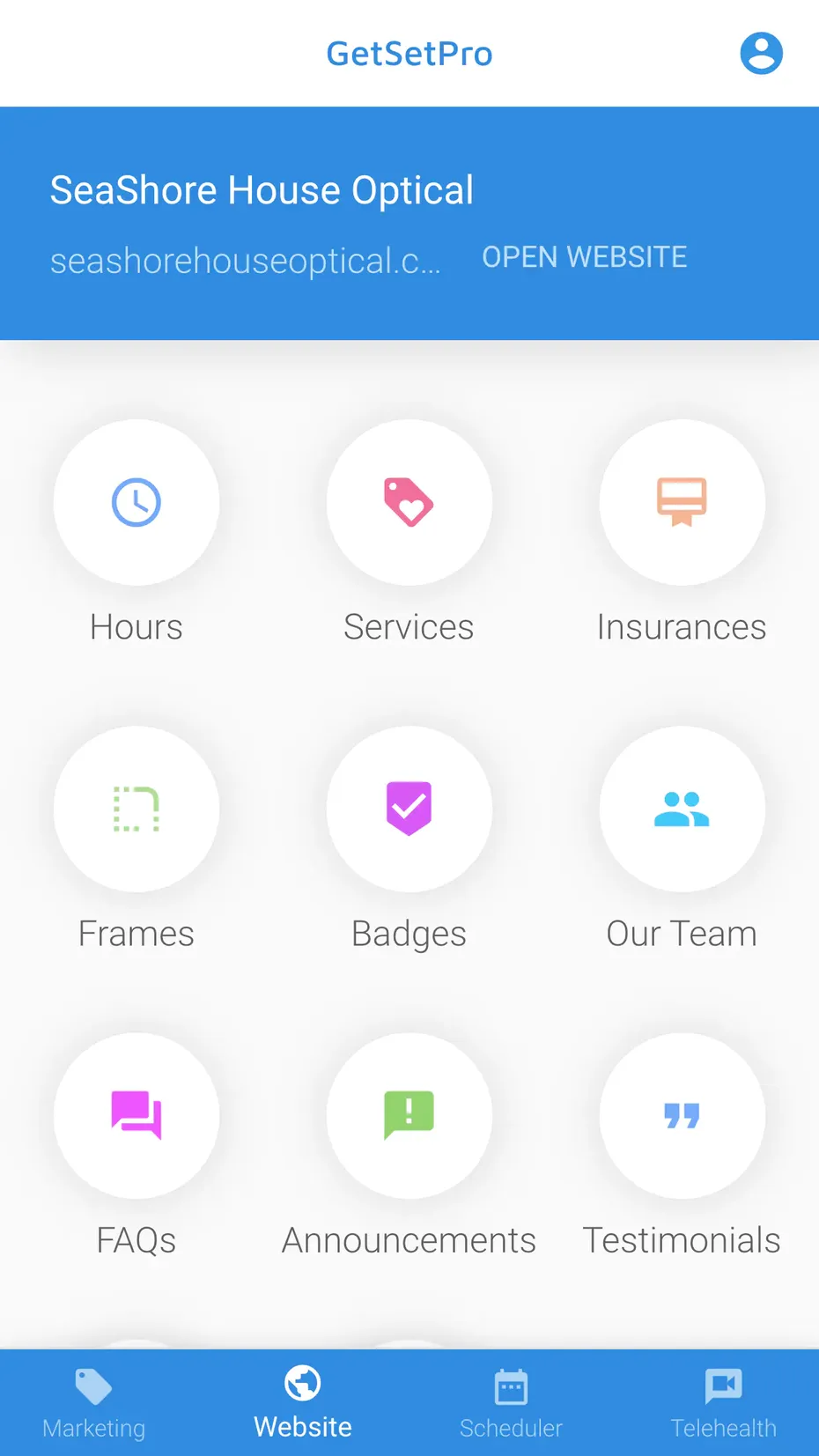Open the account profile icon
Image resolution: width=819 pixels, height=1456 pixels.
pos(761,53)
